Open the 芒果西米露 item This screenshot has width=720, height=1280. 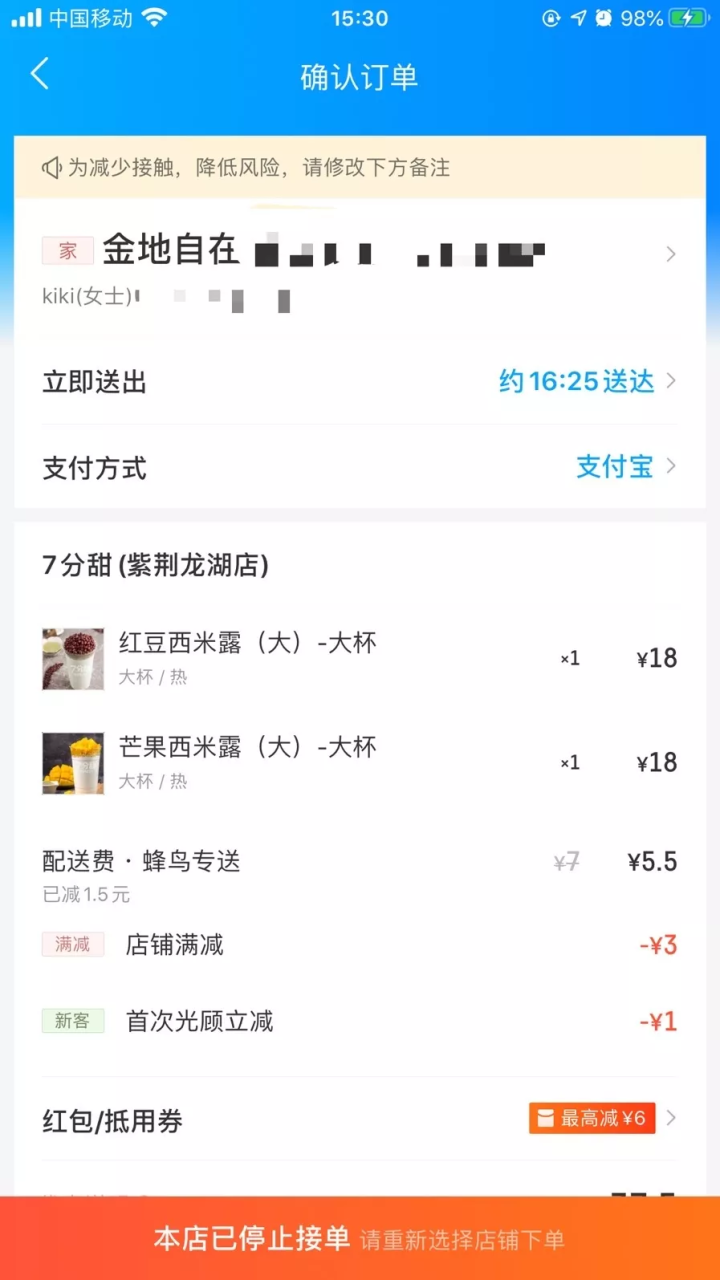359,763
